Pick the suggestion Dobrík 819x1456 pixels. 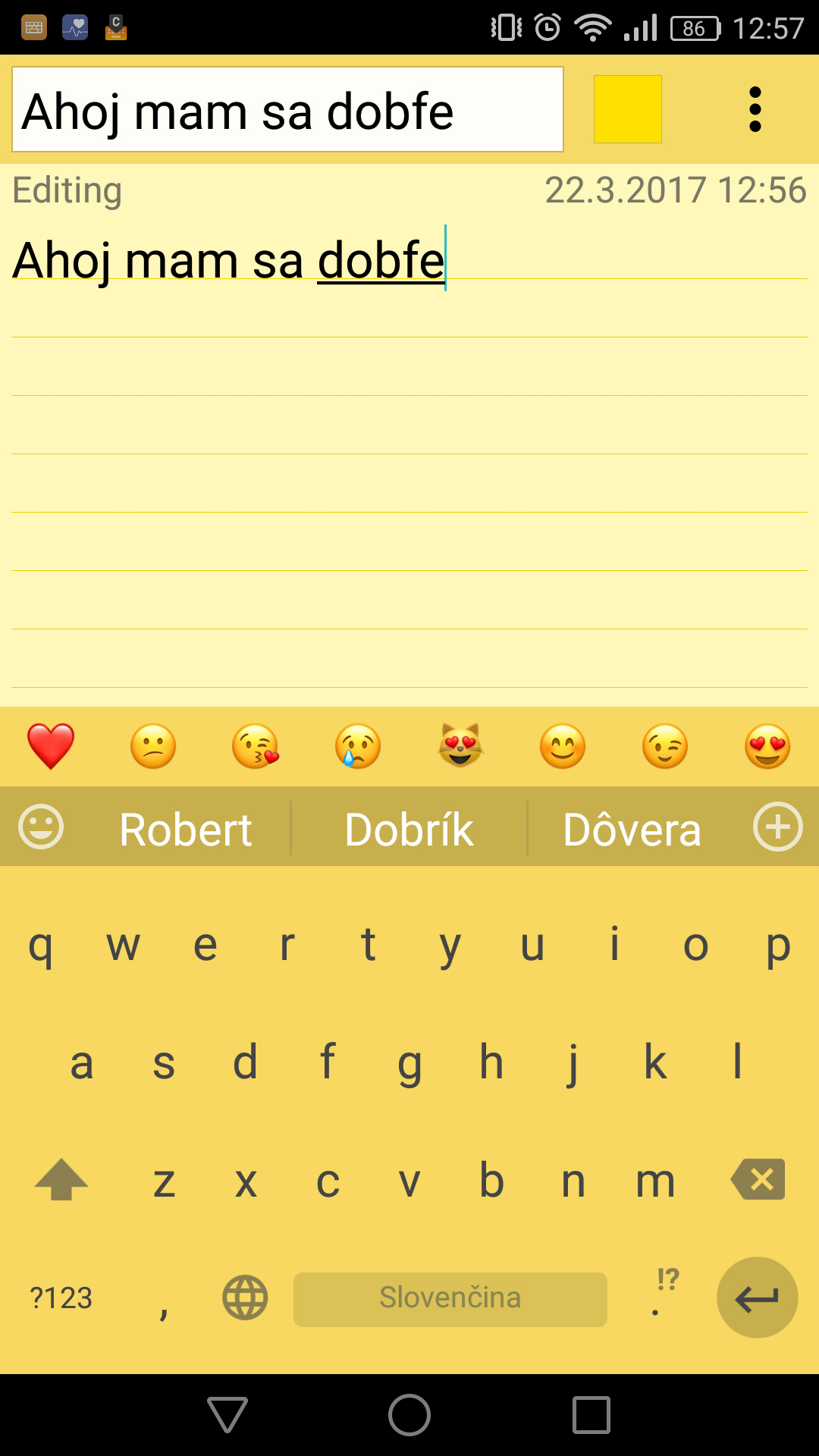(409, 829)
